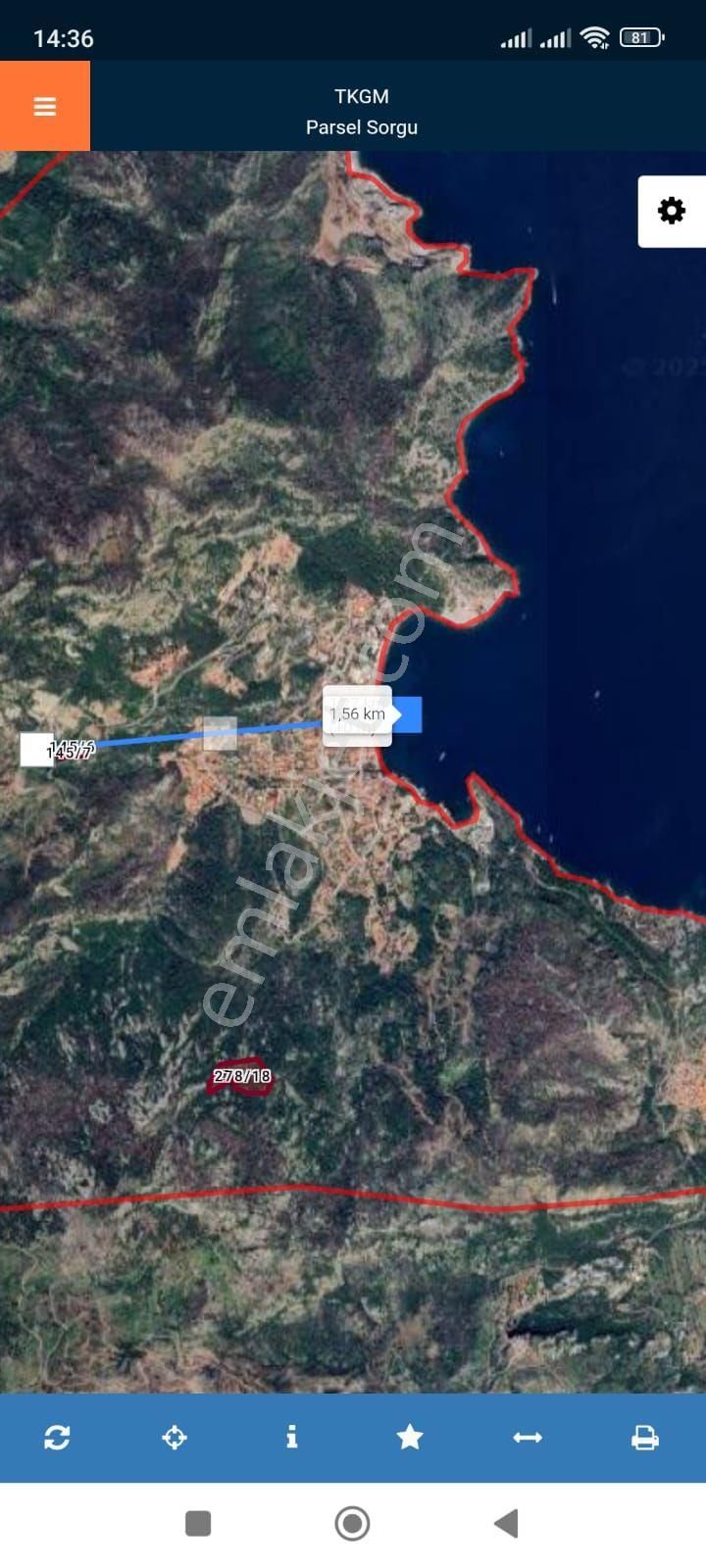Tap the Wi-Fi status icon

593,37
